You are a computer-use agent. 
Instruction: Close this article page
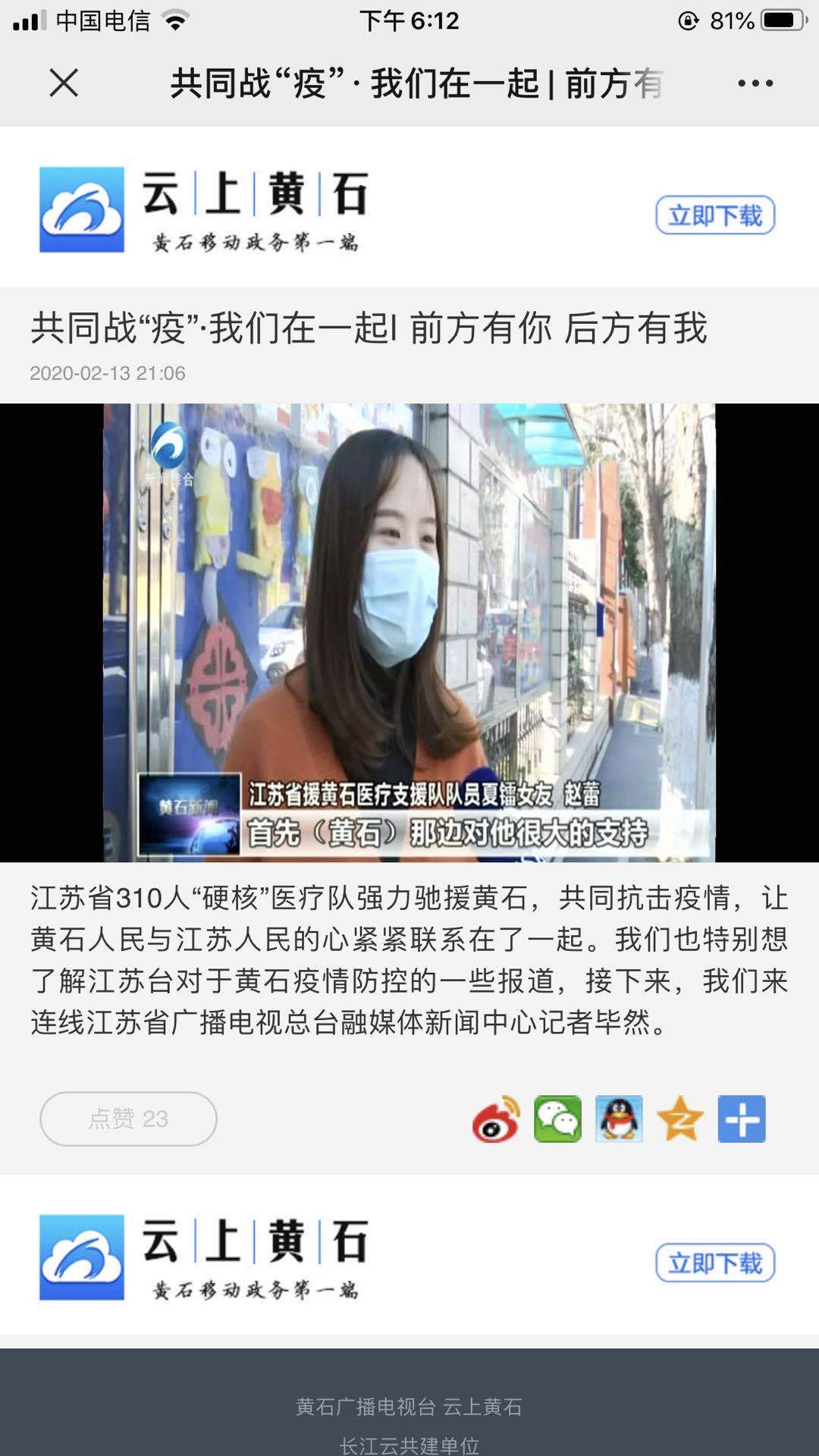click(x=64, y=83)
